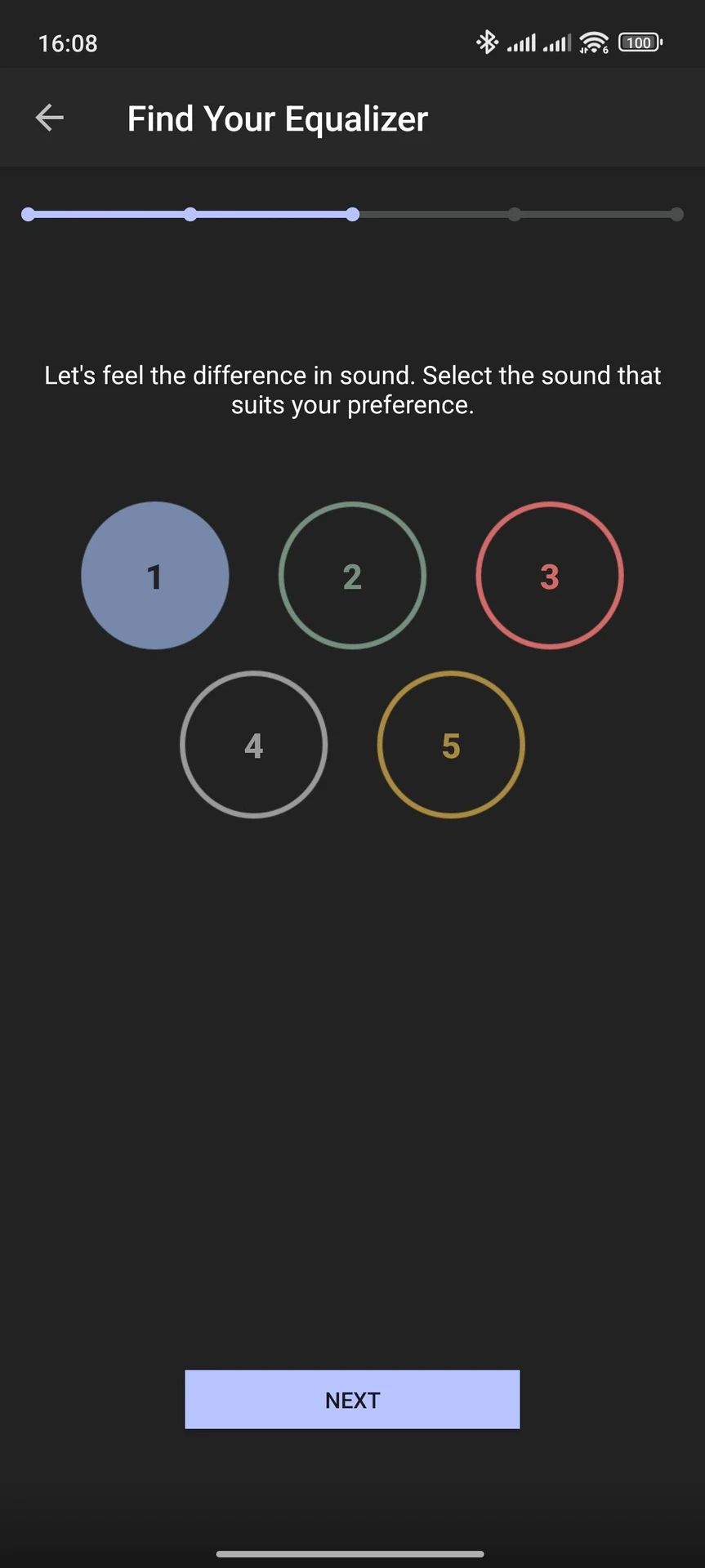Go back using the arrow icon
This screenshot has width=705, height=1568.
pyautogui.click(x=50, y=118)
